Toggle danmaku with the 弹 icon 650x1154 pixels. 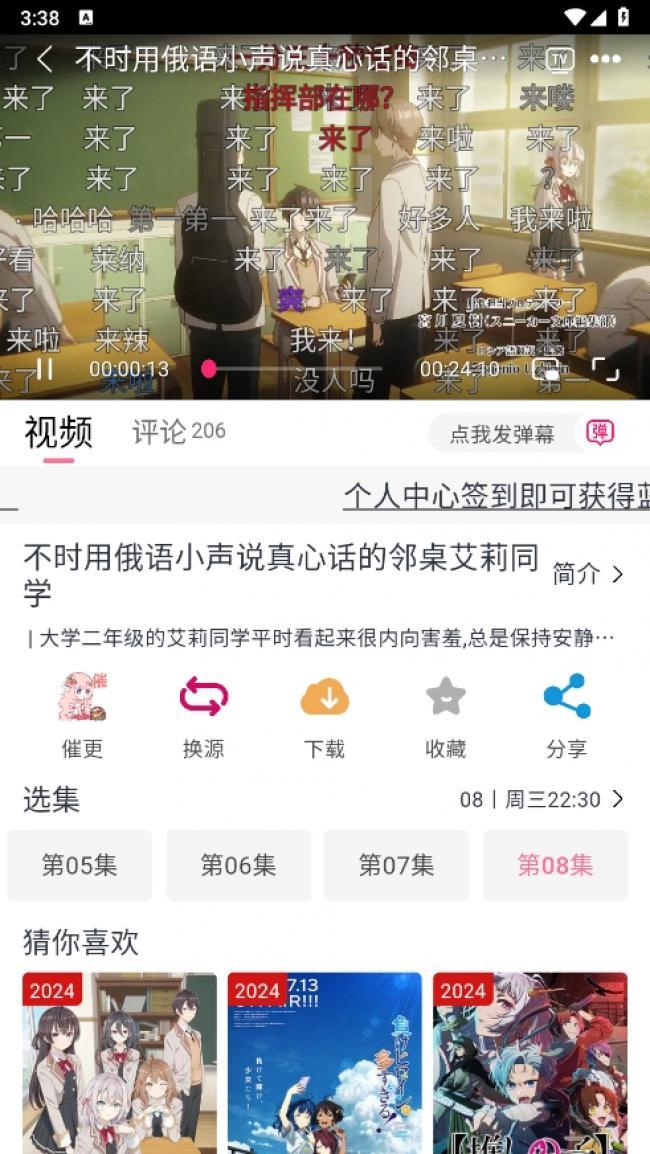pos(600,433)
